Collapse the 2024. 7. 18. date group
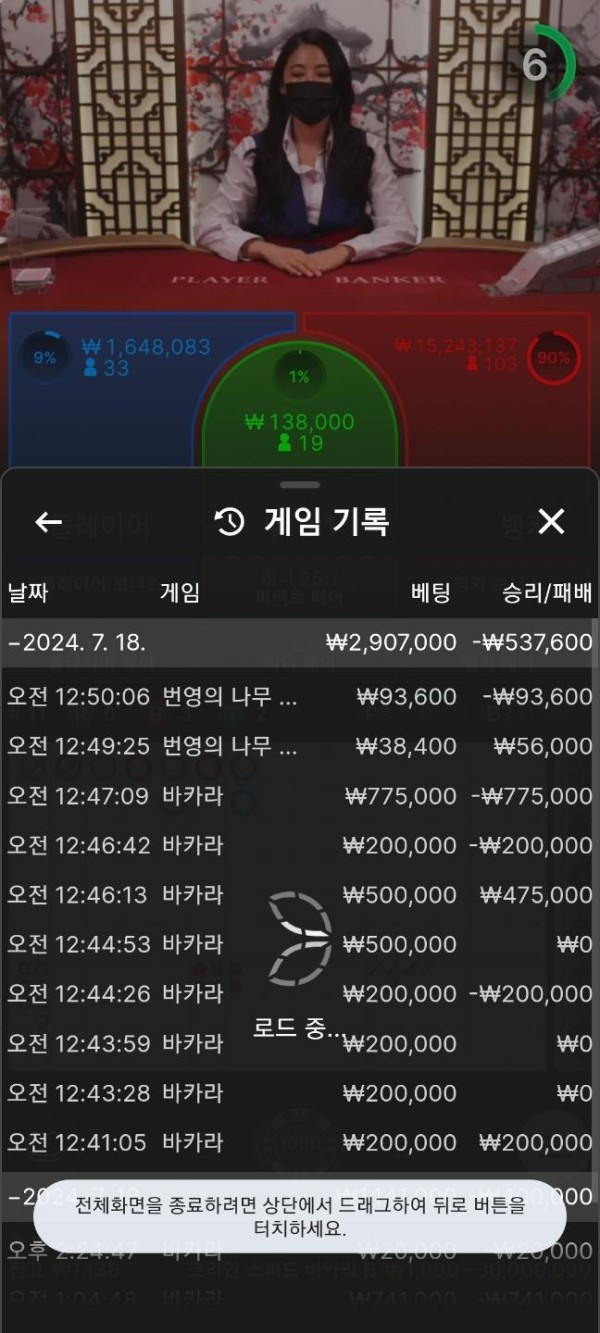The height and width of the screenshot is (1333, 600). click(x=298, y=643)
